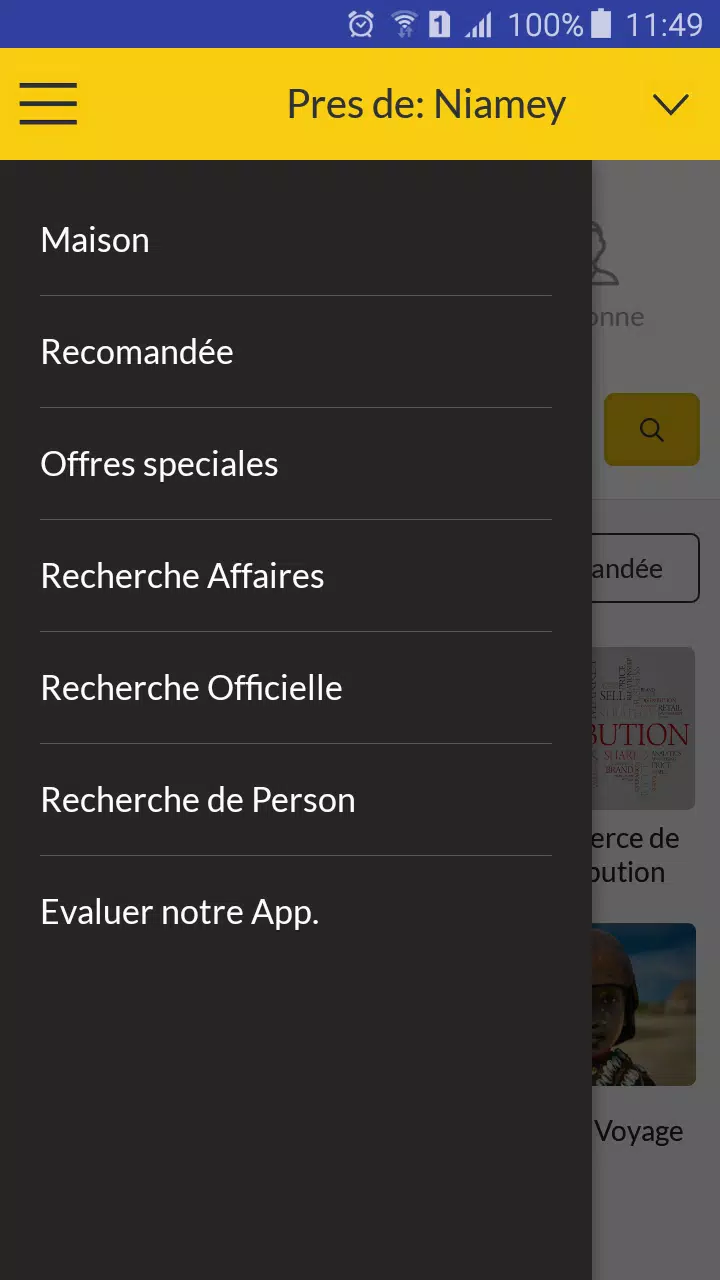Tap the Voyage category image
The image size is (720, 1280).
[645, 1004]
